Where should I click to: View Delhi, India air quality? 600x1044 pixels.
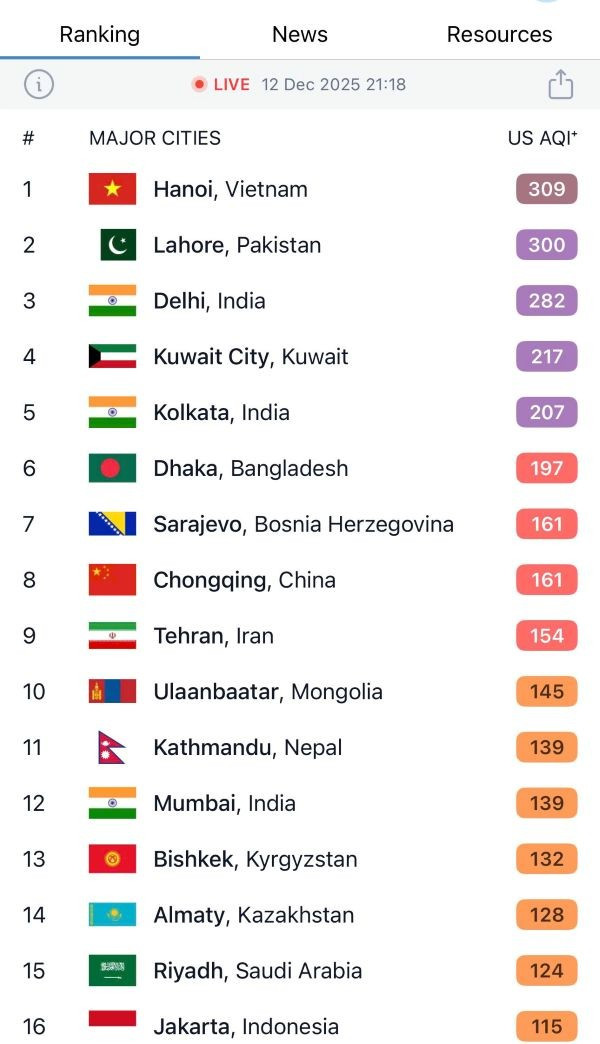coord(209,301)
